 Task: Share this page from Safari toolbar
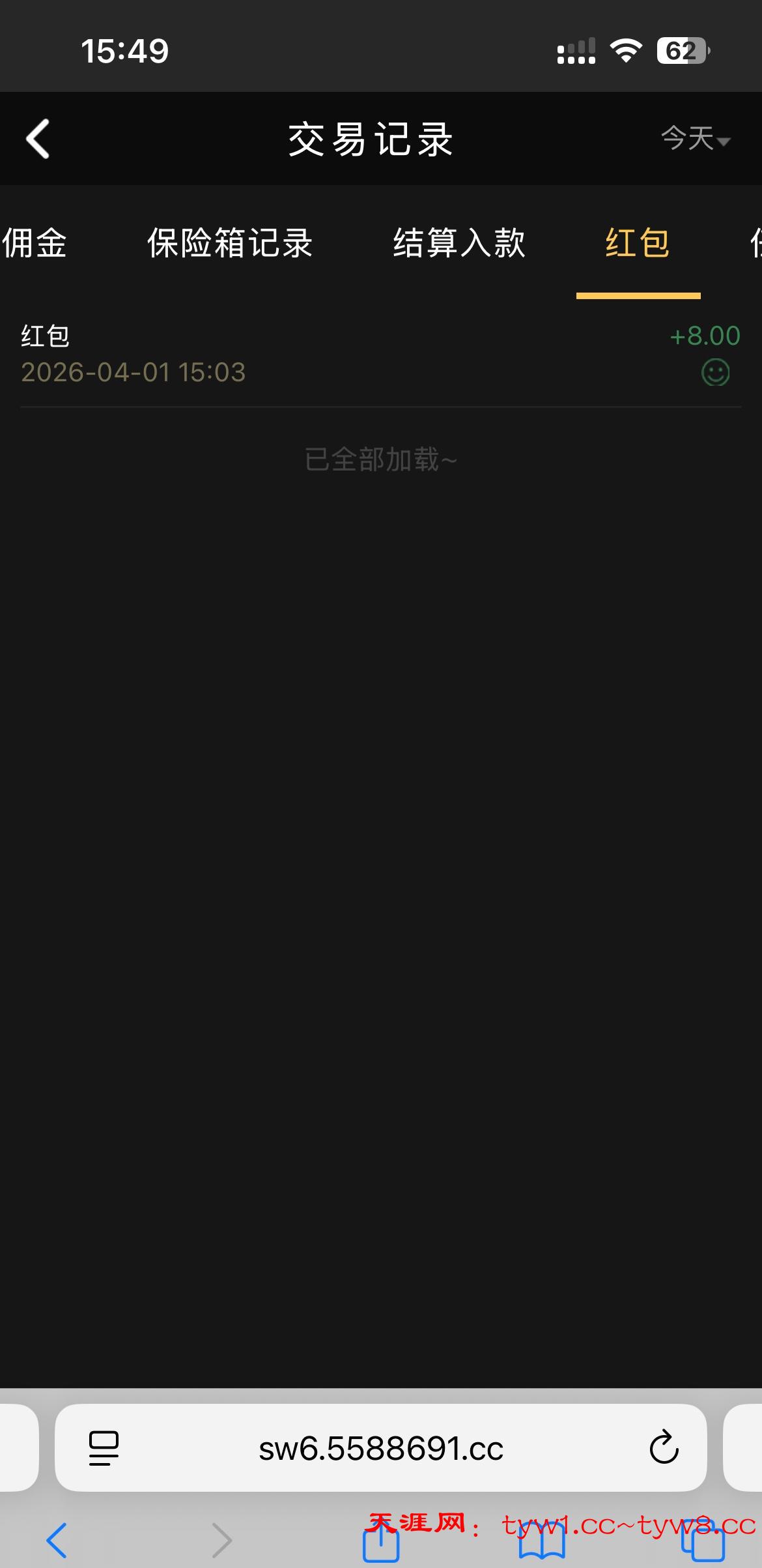click(x=381, y=1543)
